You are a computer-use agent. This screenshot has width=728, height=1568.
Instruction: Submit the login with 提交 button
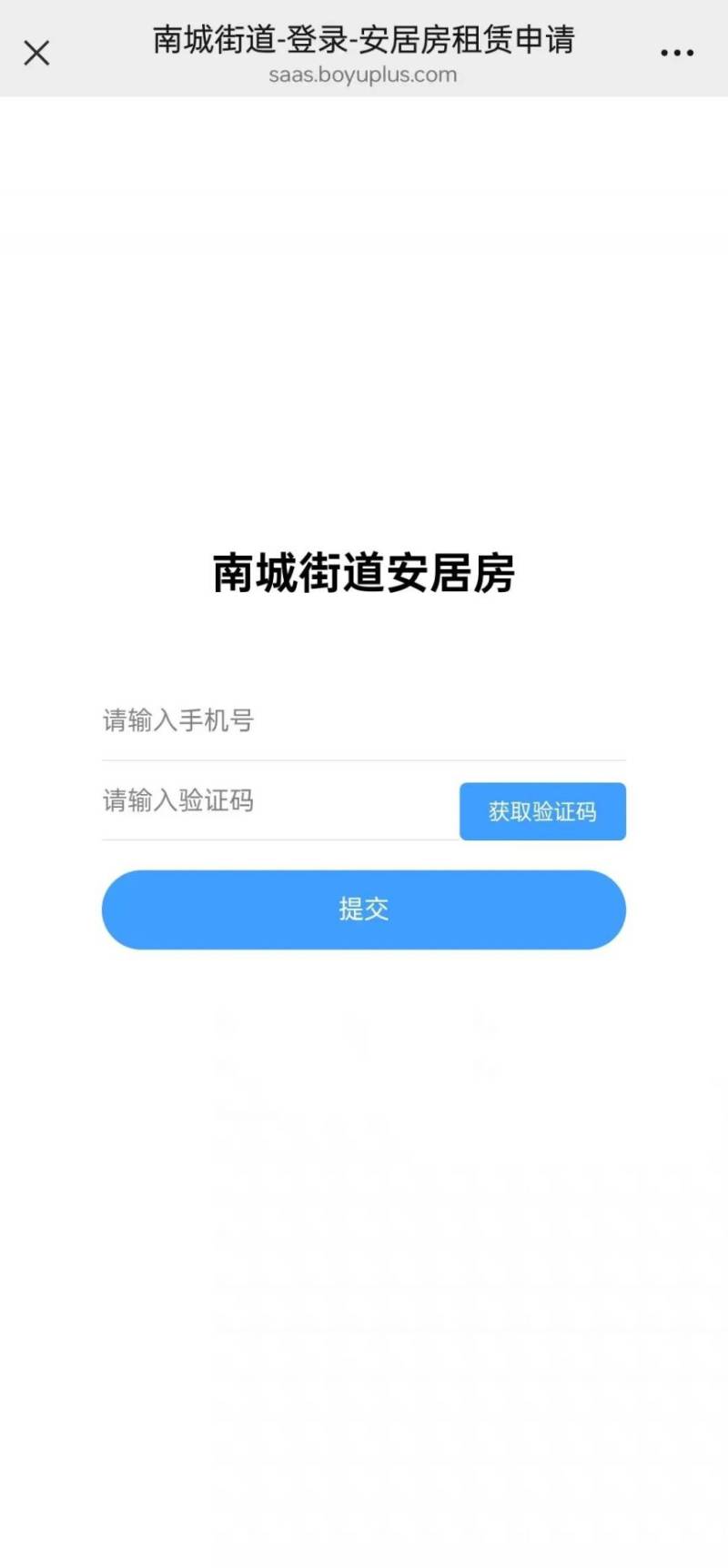click(364, 910)
